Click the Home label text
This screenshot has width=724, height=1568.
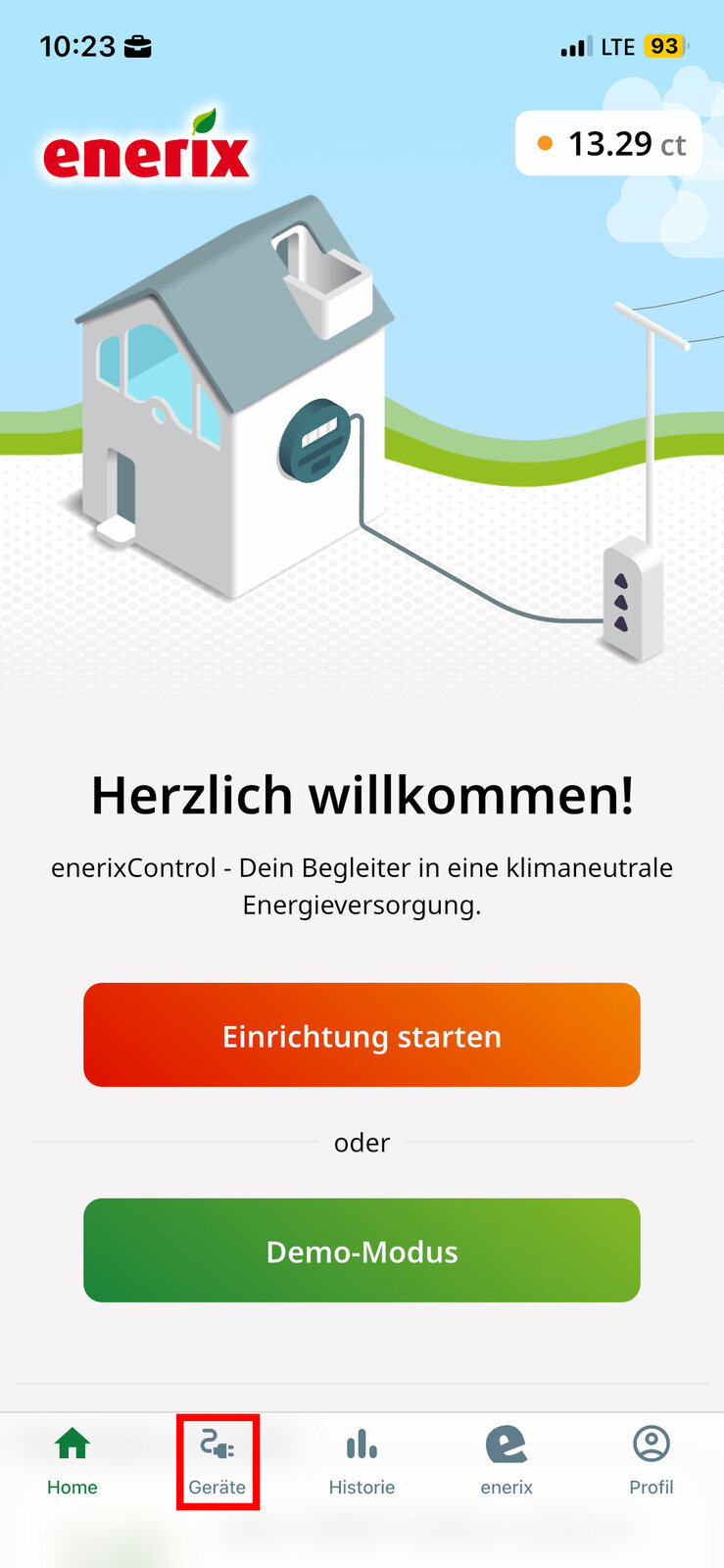72,1487
